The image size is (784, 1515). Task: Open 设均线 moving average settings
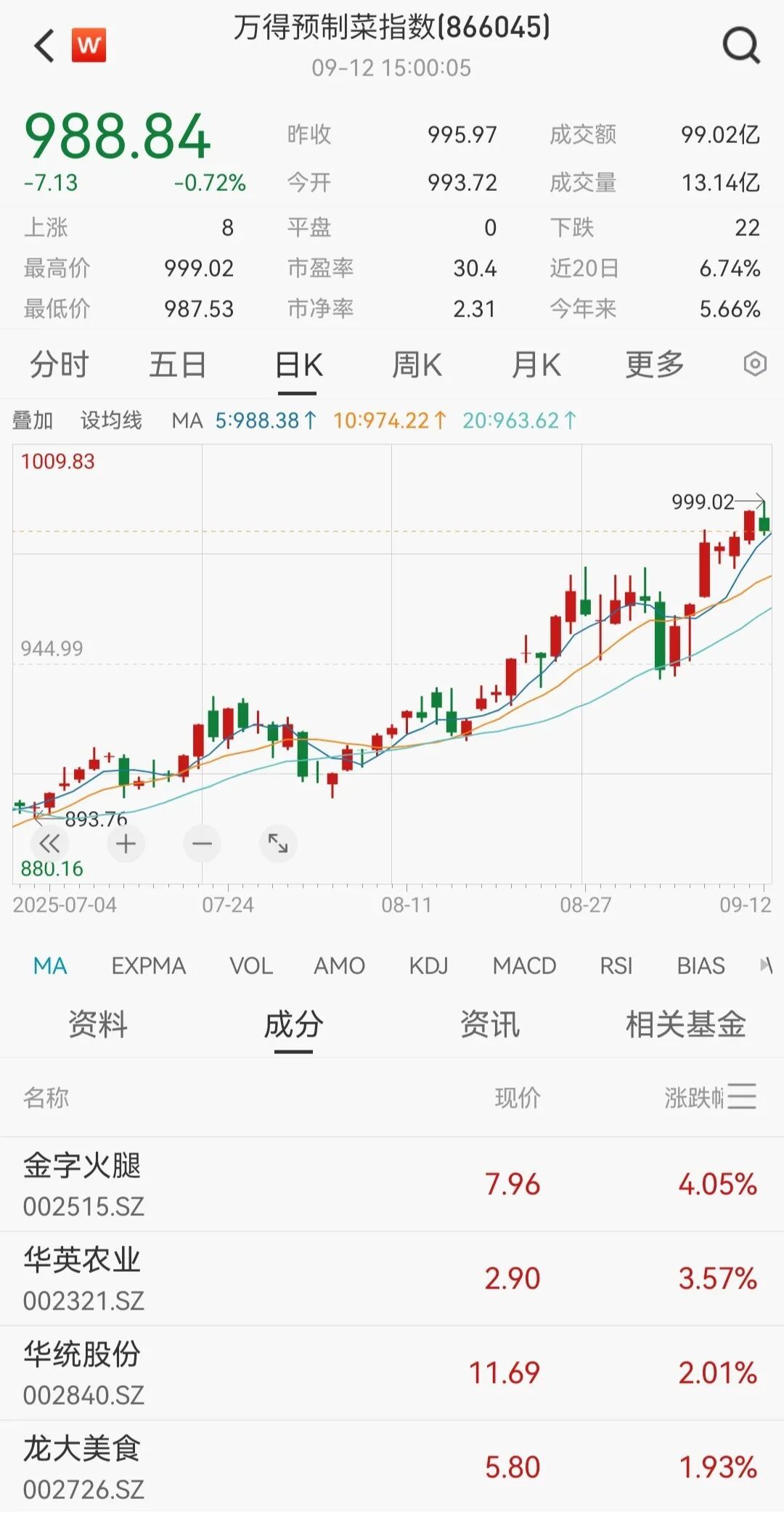(111, 420)
